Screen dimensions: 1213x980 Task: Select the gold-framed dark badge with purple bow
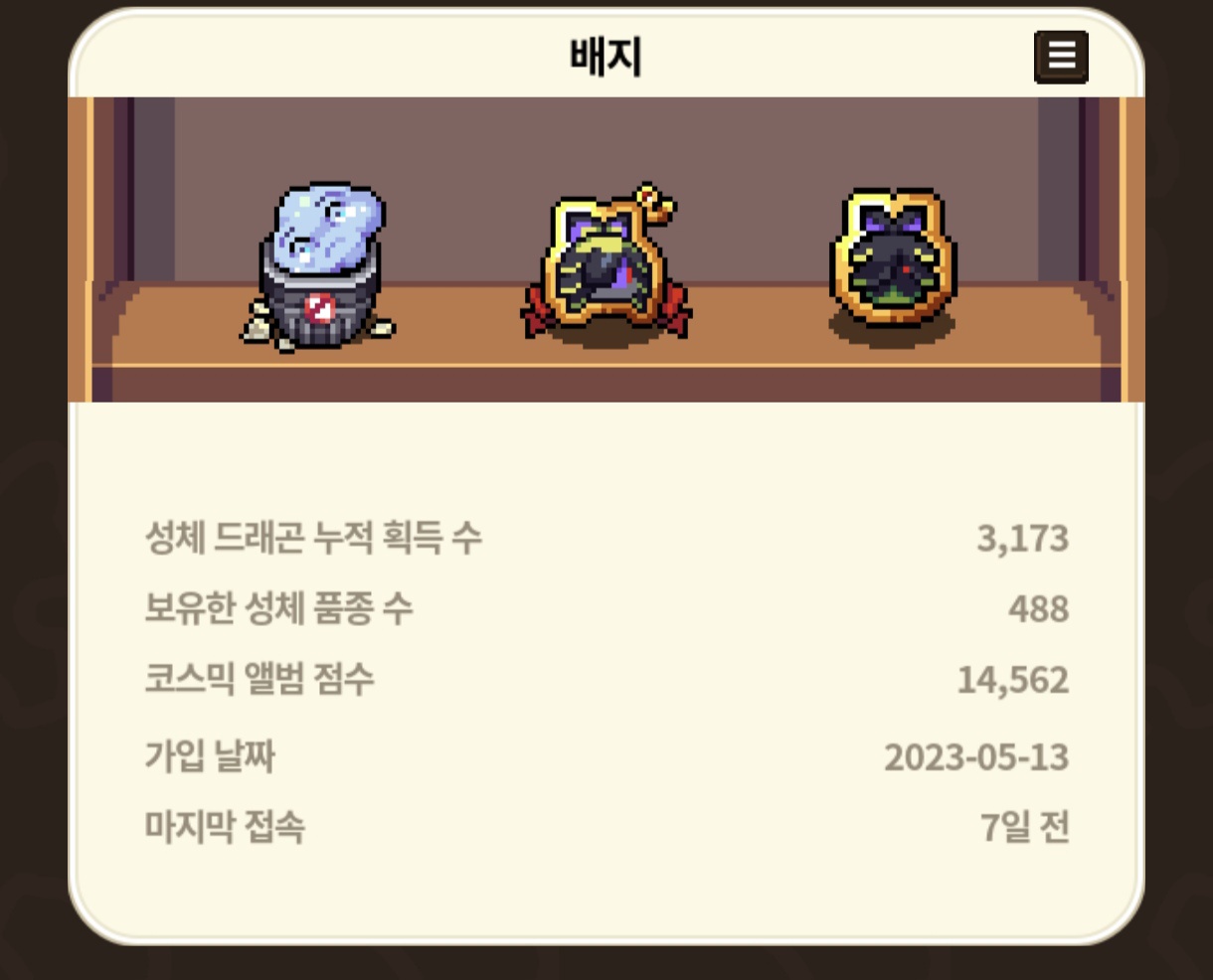click(891, 260)
